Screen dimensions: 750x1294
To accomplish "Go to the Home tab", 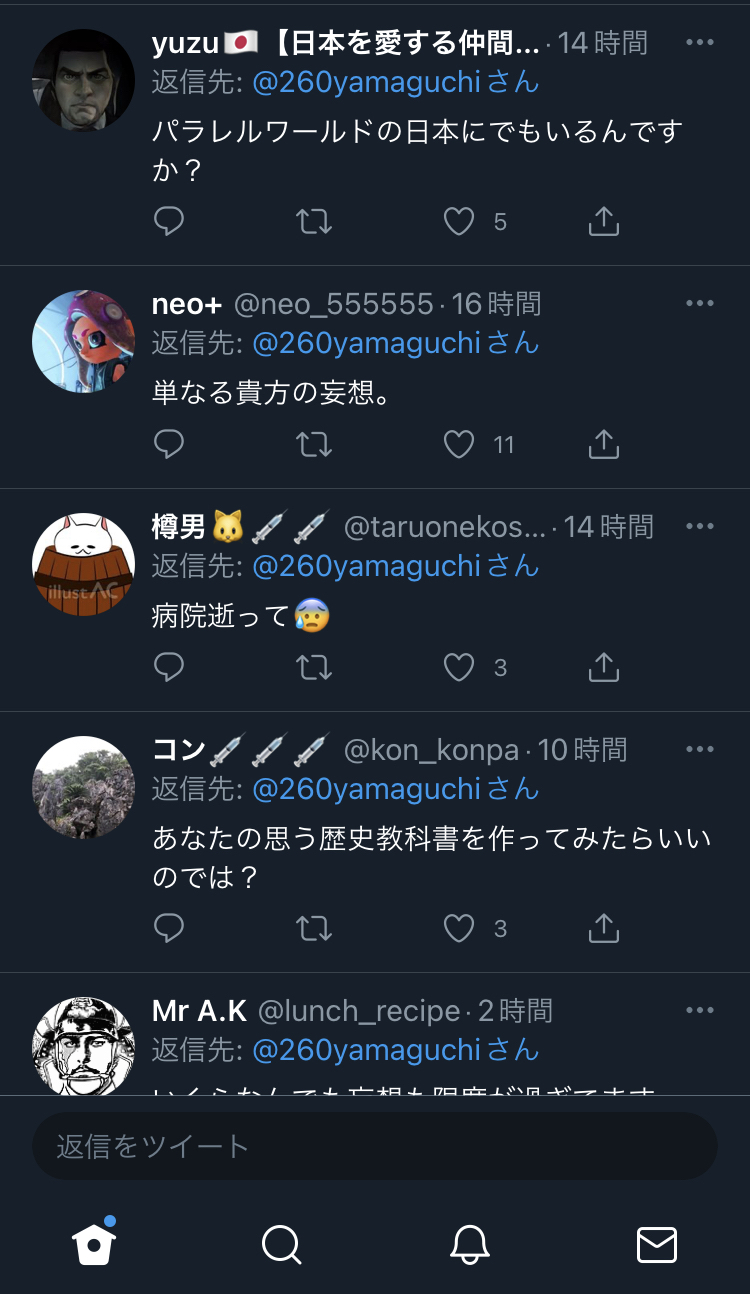I will (x=94, y=1244).
